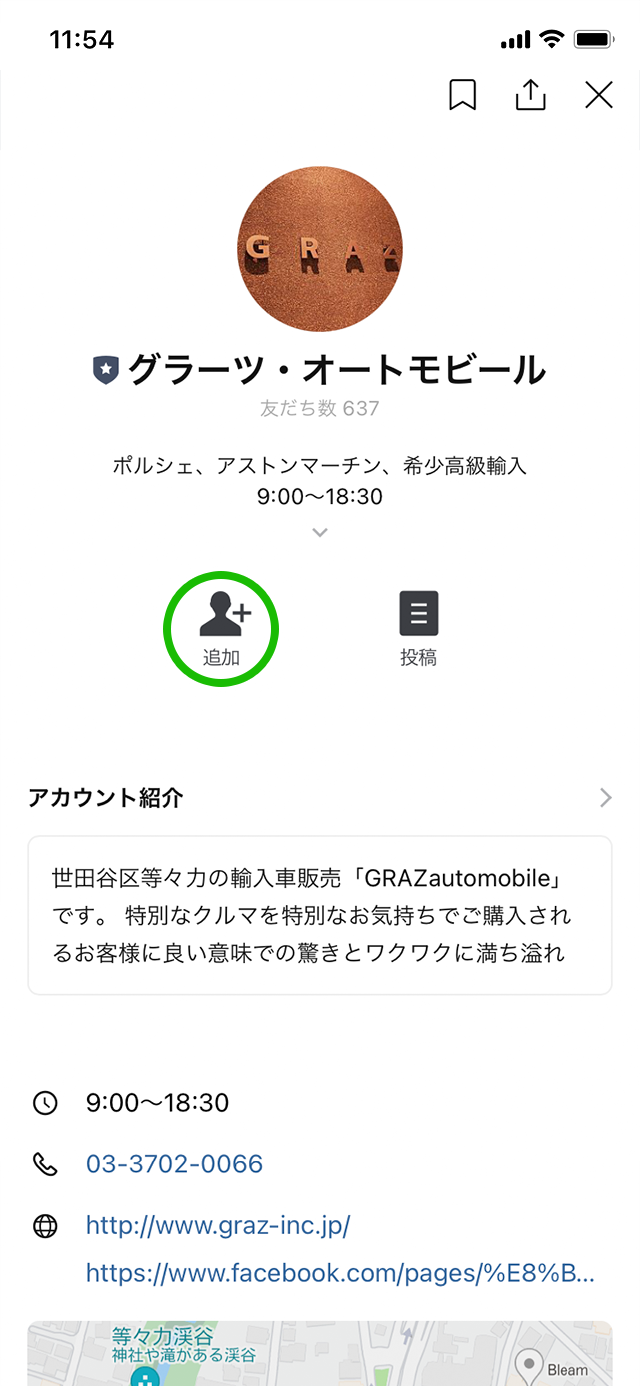Close the profile page
The width and height of the screenshot is (640, 1386).
pyautogui.click(x=598, y=95)
